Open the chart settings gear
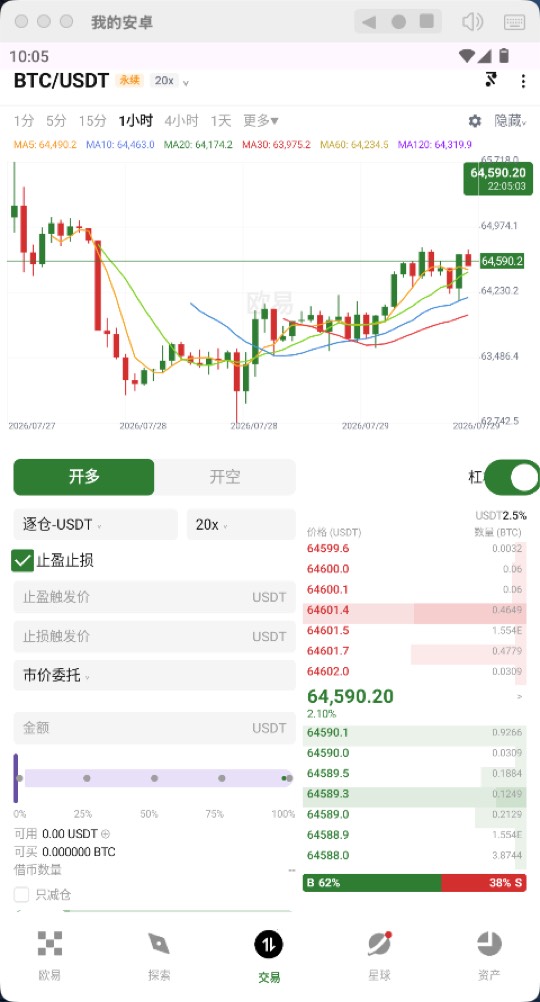Viewport: 540px width, 1002px height. [474, 121]
